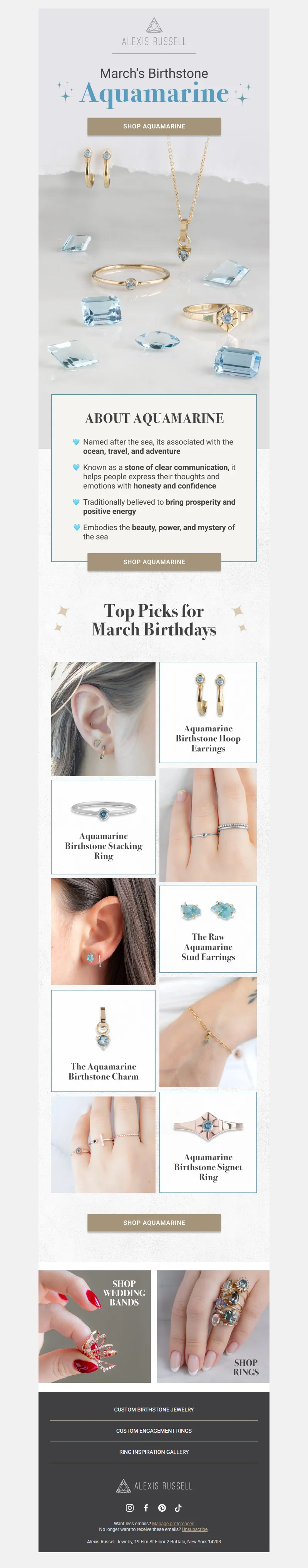Open Aquamarine Birthstone Hoop Earrings product
This screenshot has height=1568, width=308.
click(x=208, y=712)
